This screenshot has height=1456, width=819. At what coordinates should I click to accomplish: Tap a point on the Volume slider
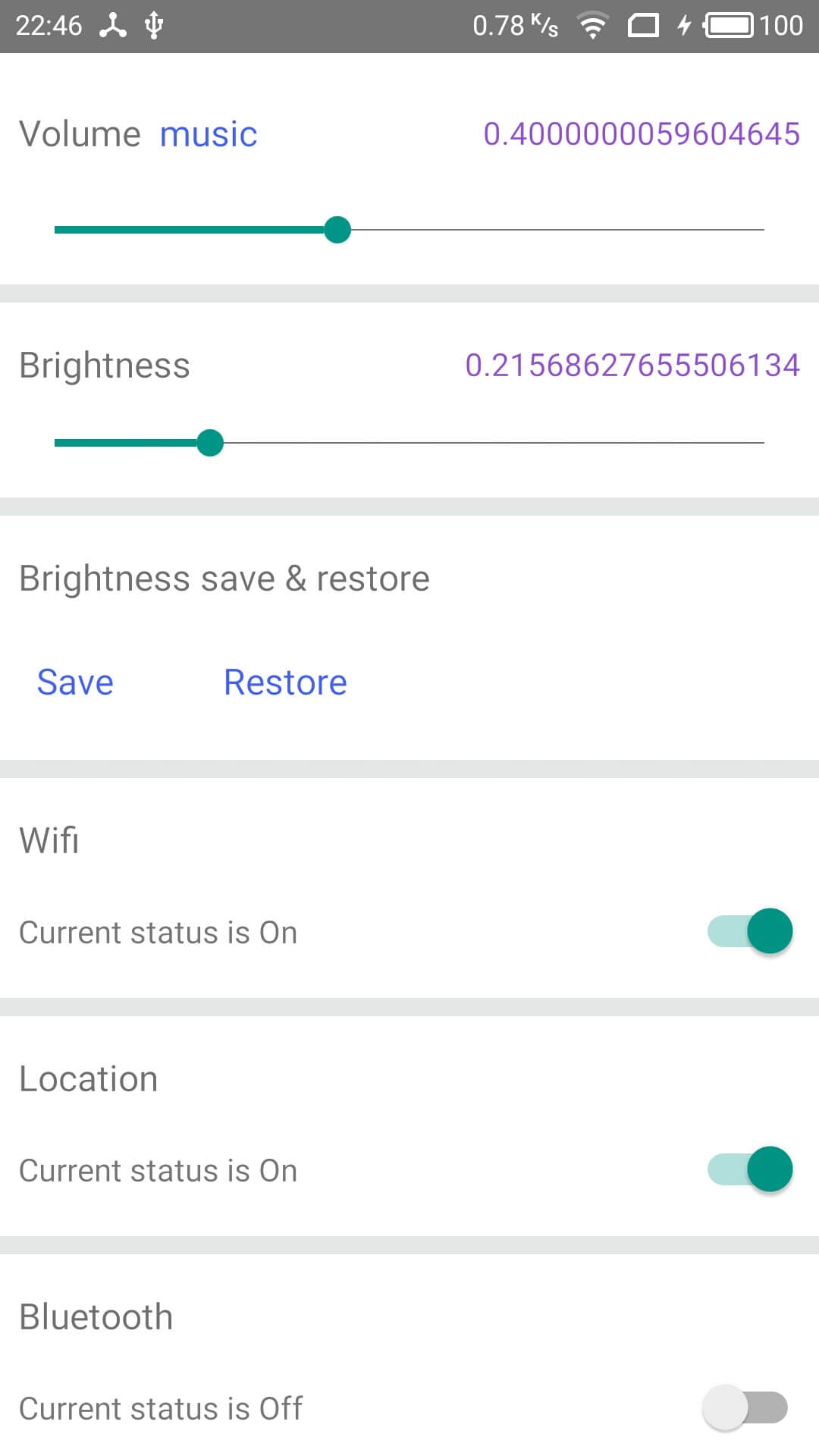point(409,229)
